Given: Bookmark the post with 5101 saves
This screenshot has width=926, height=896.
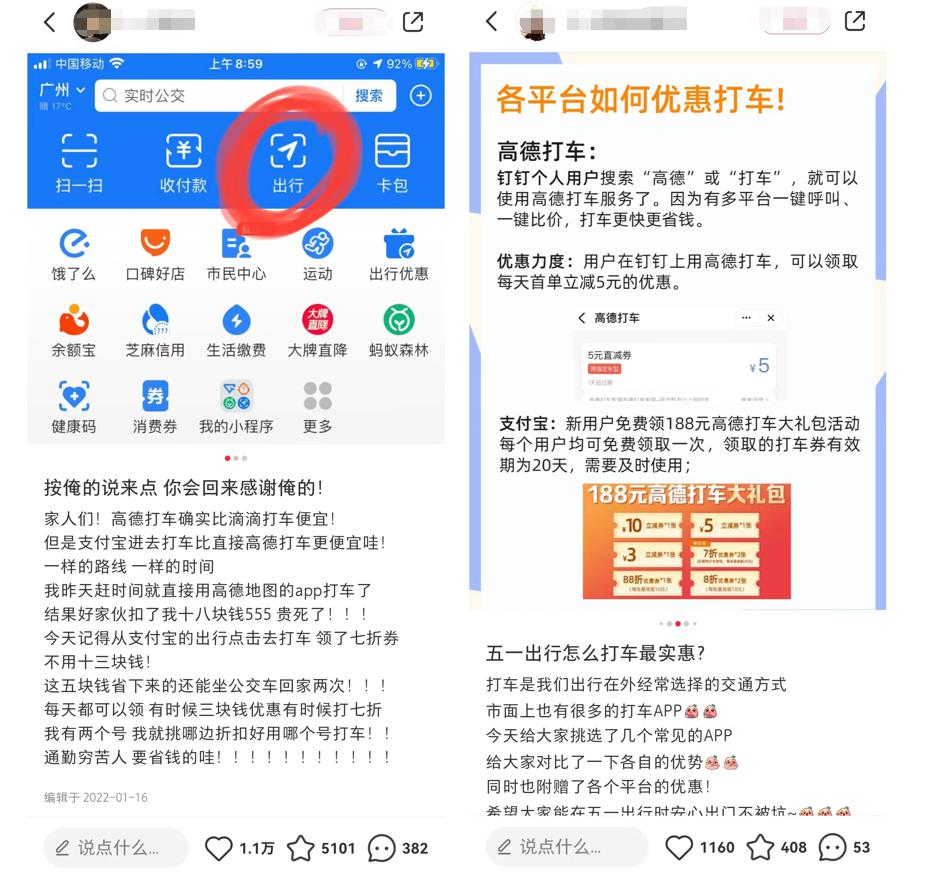Looking at the screenshot, I should coord(301,848).
